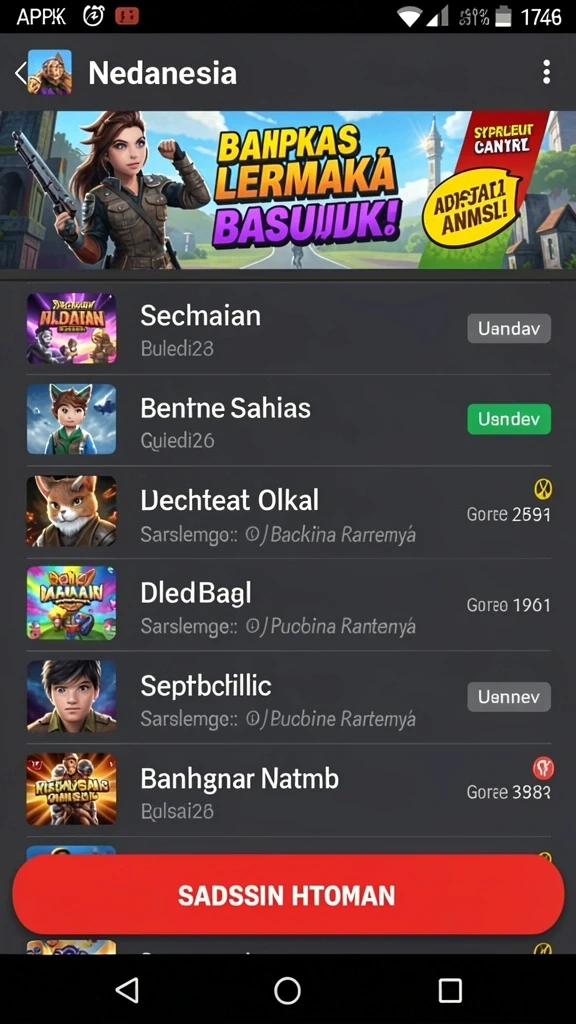Open the three-dot overflow menu
Image resolution: width=576 pixels, height=1024 pixels.
click(x=546, y=72)
